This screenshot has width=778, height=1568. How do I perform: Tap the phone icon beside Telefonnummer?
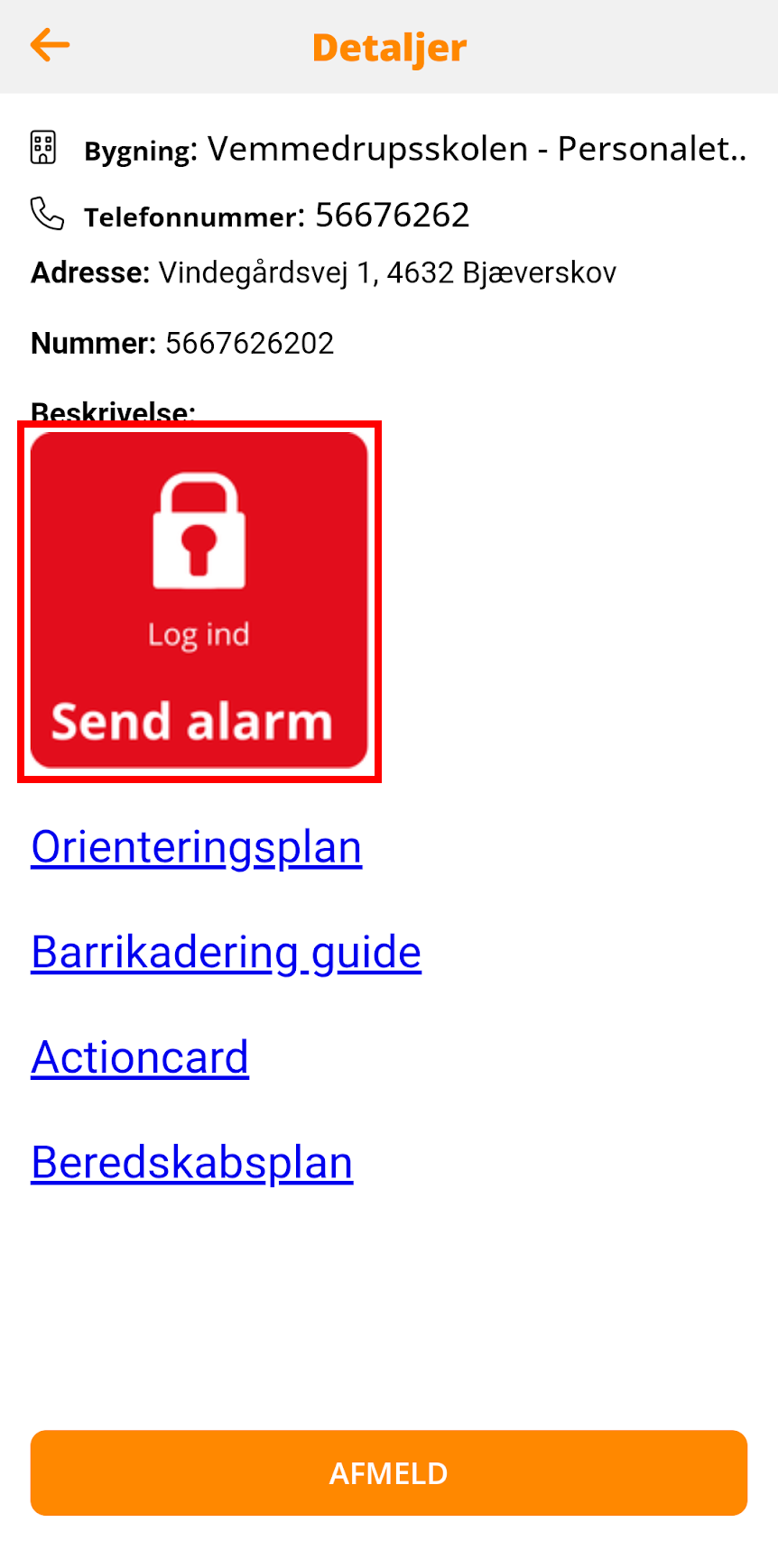coord(47,214)
